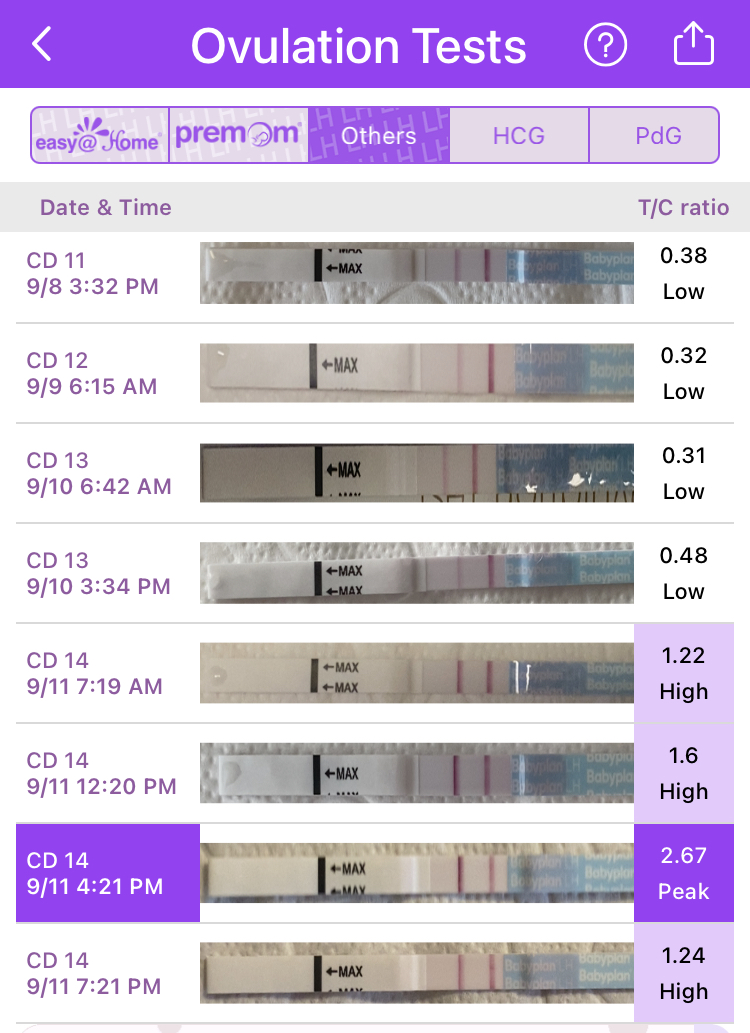The width and height of the screenshot is (750, 1033).
Task: Select the 9/11 7:21 PM test row
Action: (375, 973)
